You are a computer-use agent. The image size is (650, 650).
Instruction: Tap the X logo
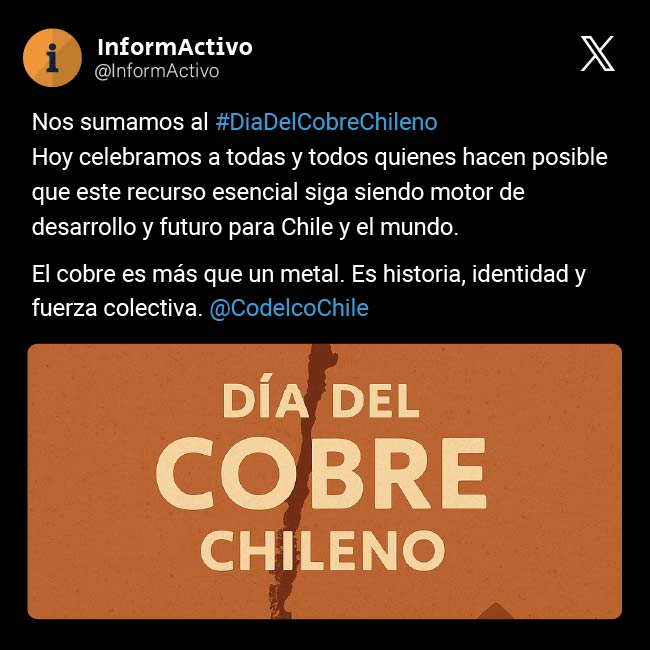[597, 53]
